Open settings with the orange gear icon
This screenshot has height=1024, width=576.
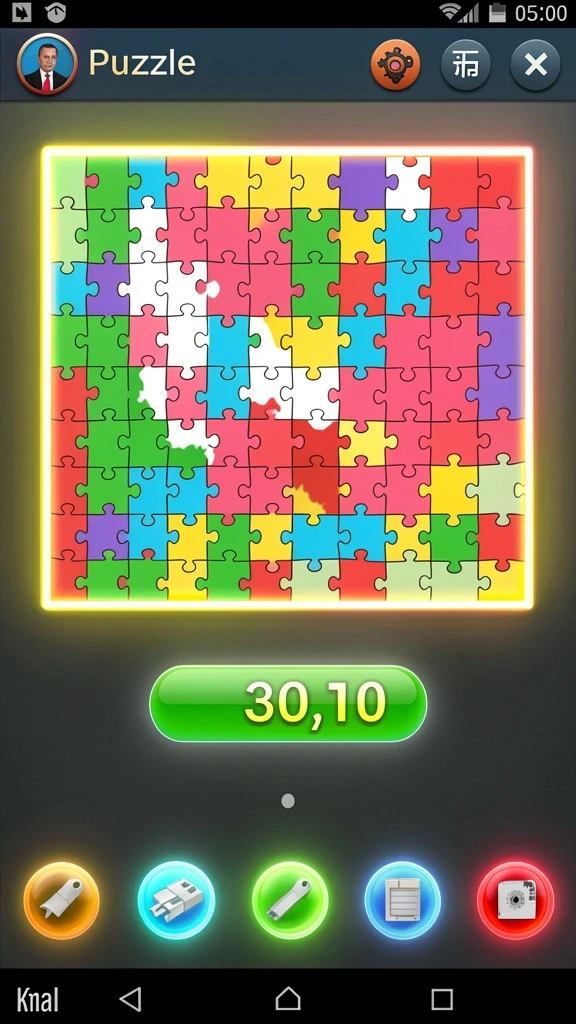pos(396,64)
